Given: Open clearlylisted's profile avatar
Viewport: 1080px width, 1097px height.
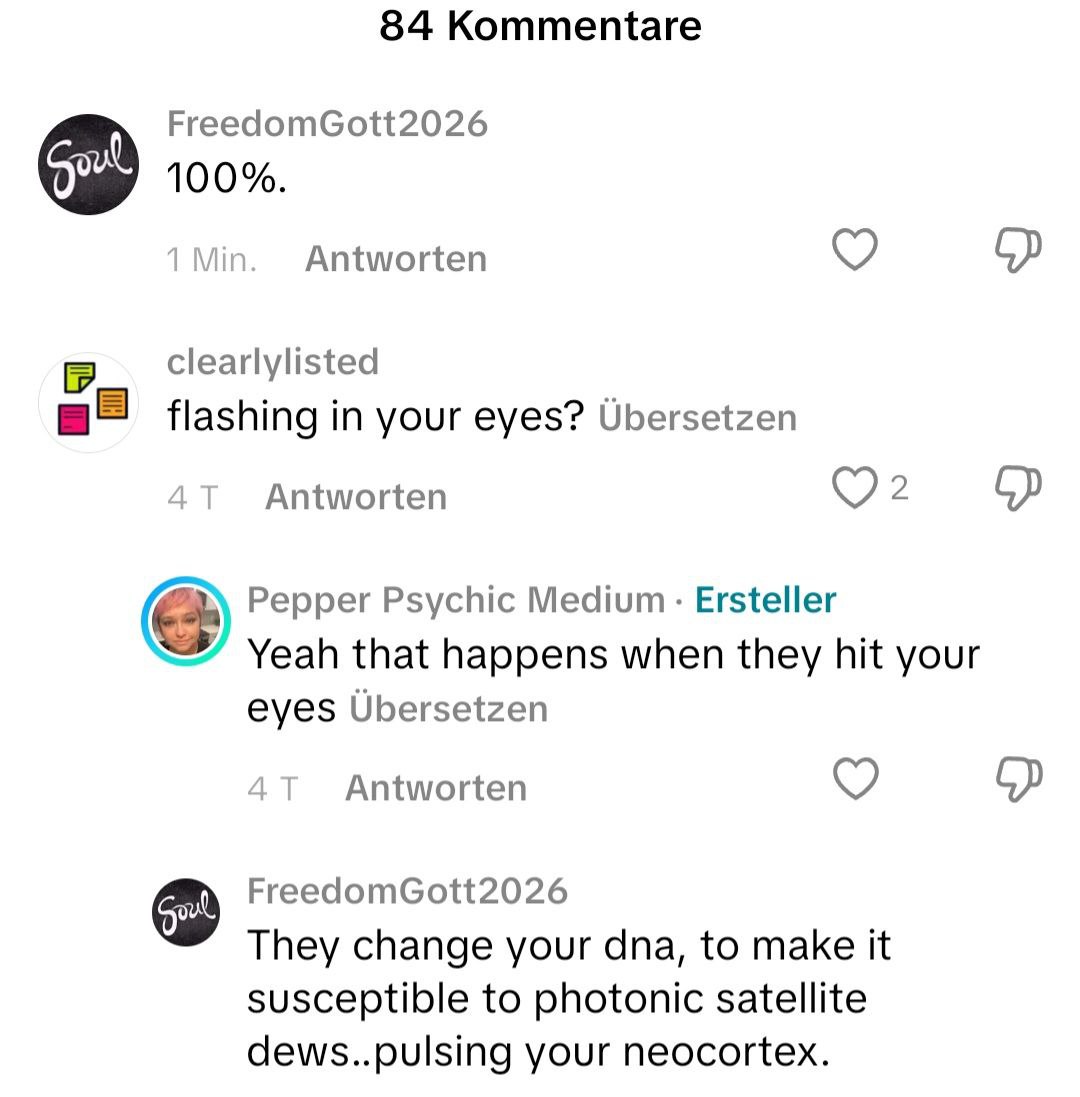Looking at the screenshot, I should coord(88,402).
